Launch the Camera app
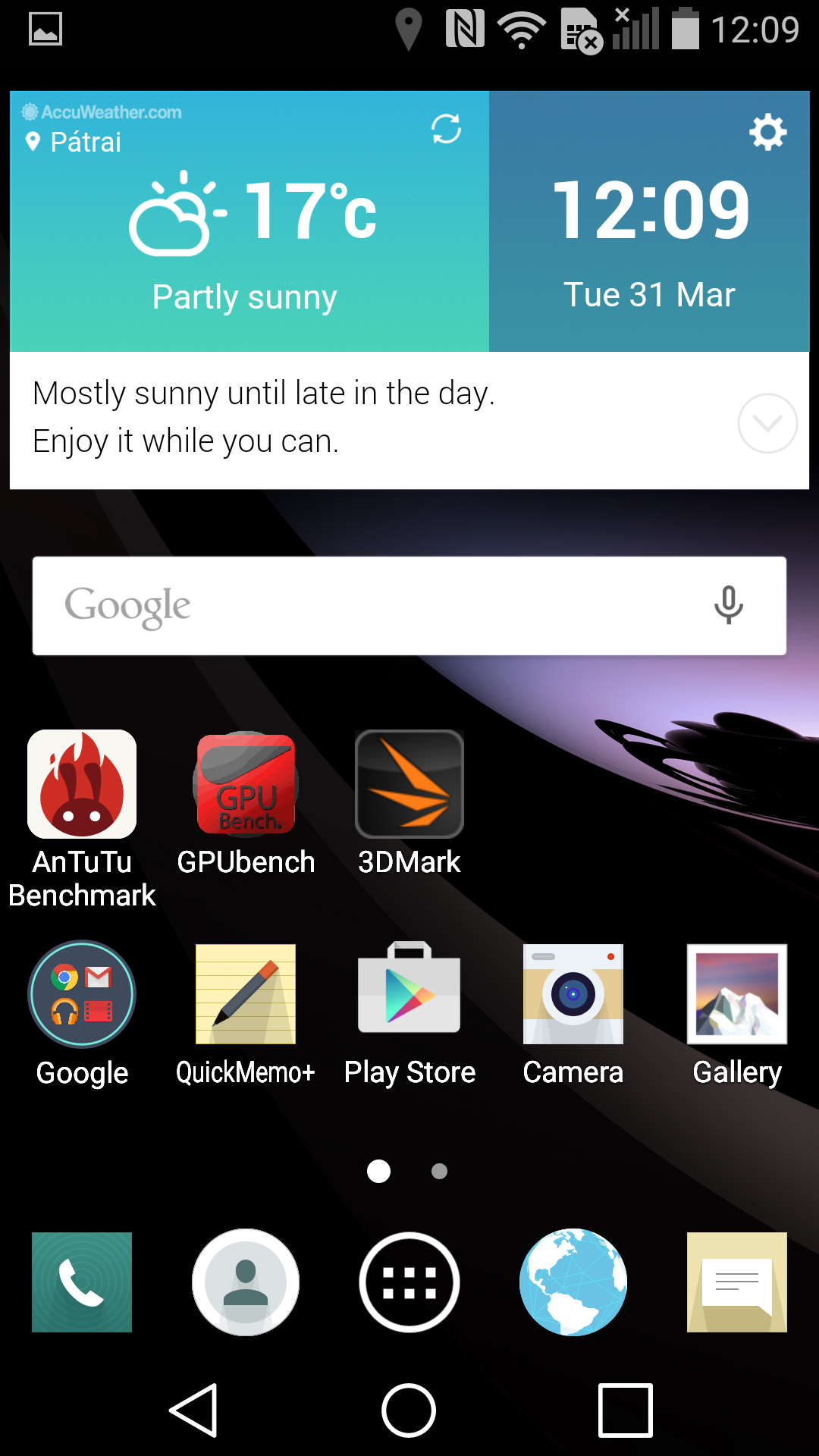Screen dimensions: 819x1456 (x=573, y=1014)
